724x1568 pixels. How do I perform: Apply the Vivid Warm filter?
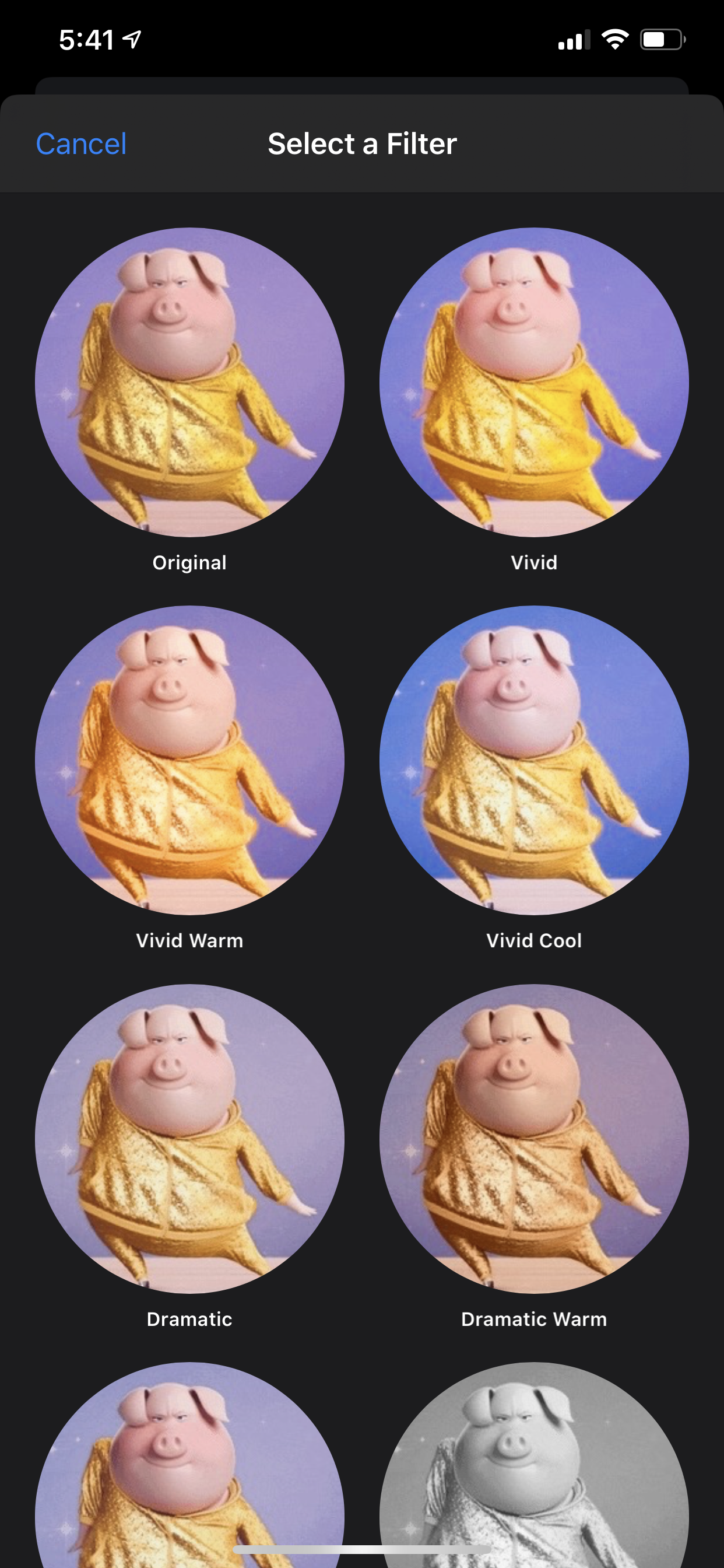pyautogui.click(x=189, y=760)
